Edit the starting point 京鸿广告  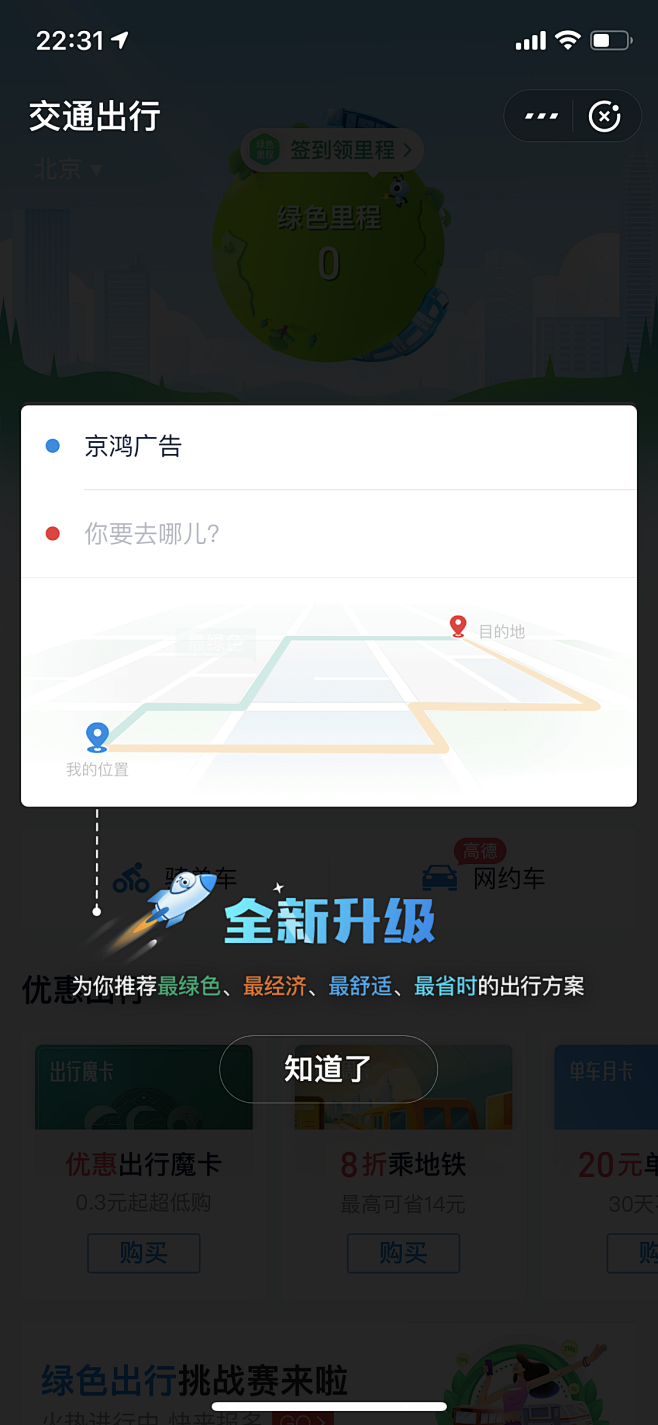point(329,447)
